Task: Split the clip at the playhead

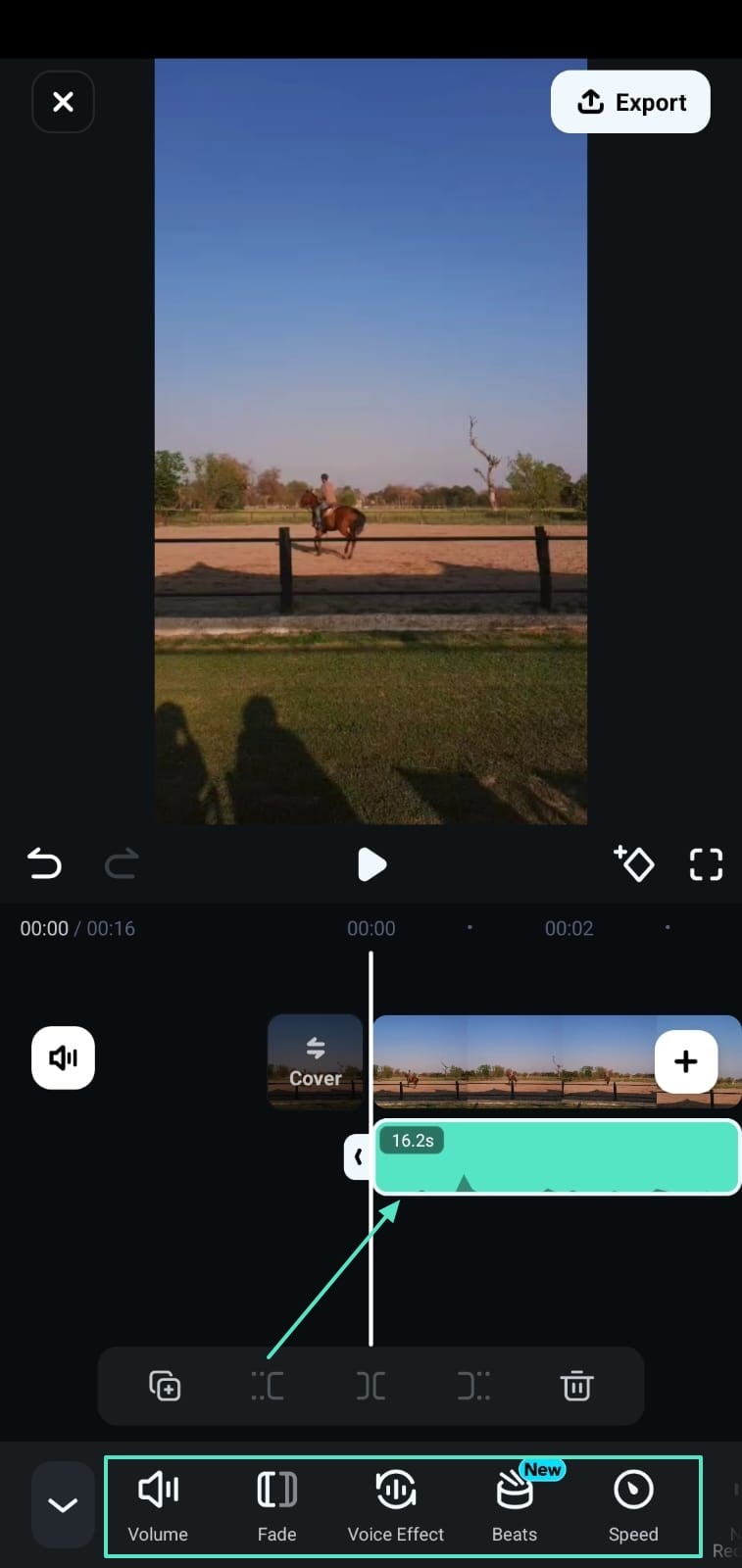Action: 371,1386
